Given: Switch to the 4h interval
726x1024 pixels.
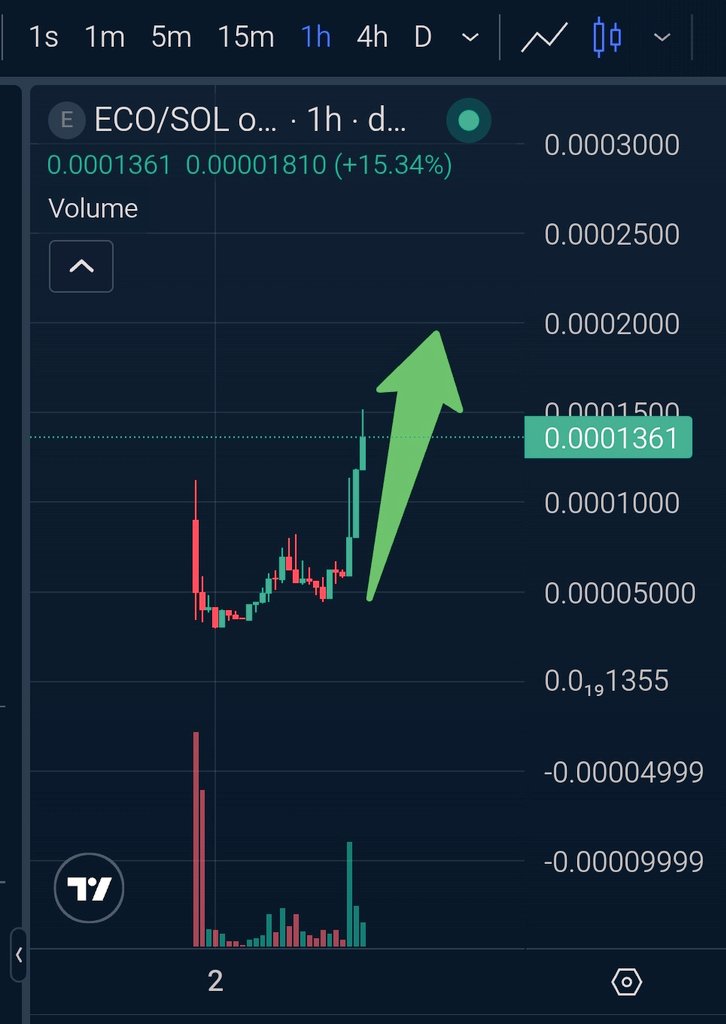Looking at the screenshot, I should tap(372, 38).
